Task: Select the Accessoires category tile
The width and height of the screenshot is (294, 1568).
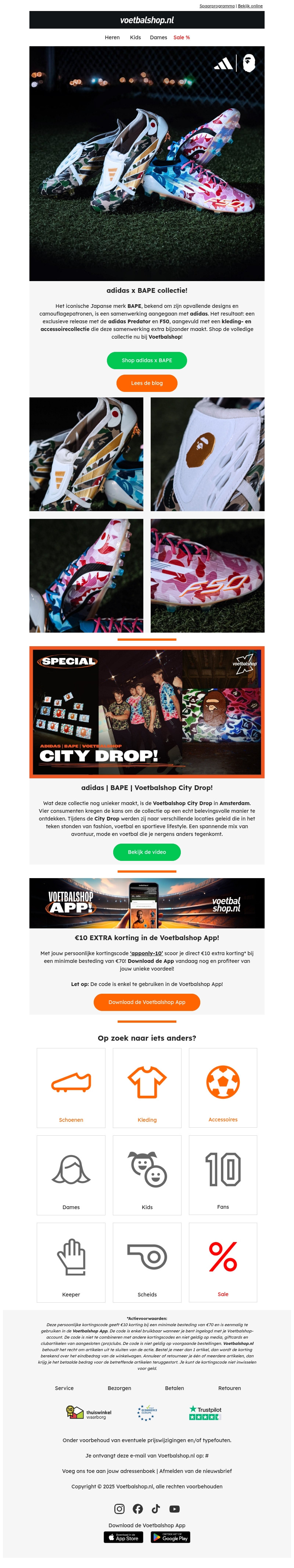Action: pyautogui.click(x=223, y=1088)
